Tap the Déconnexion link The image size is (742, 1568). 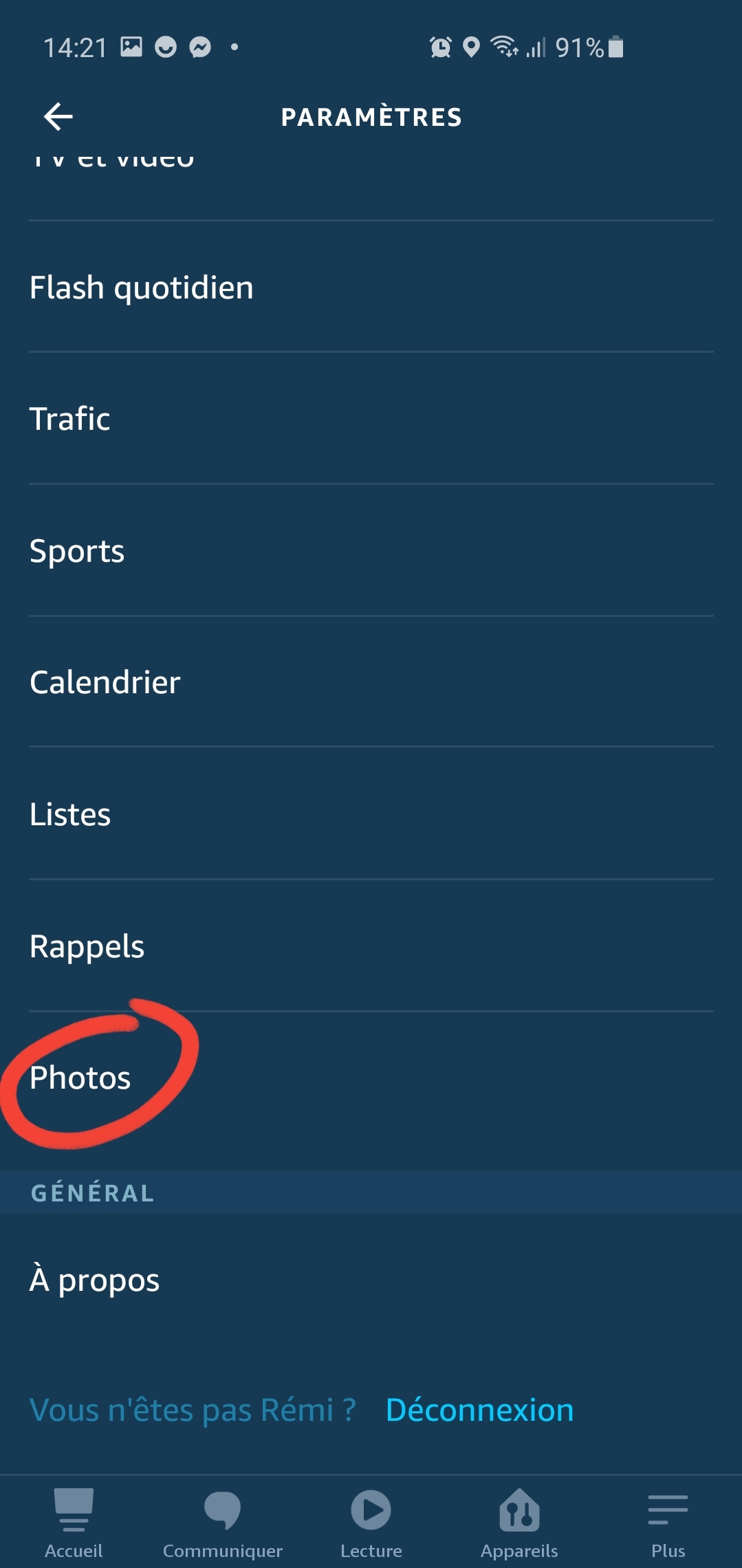pos(480,1410)
